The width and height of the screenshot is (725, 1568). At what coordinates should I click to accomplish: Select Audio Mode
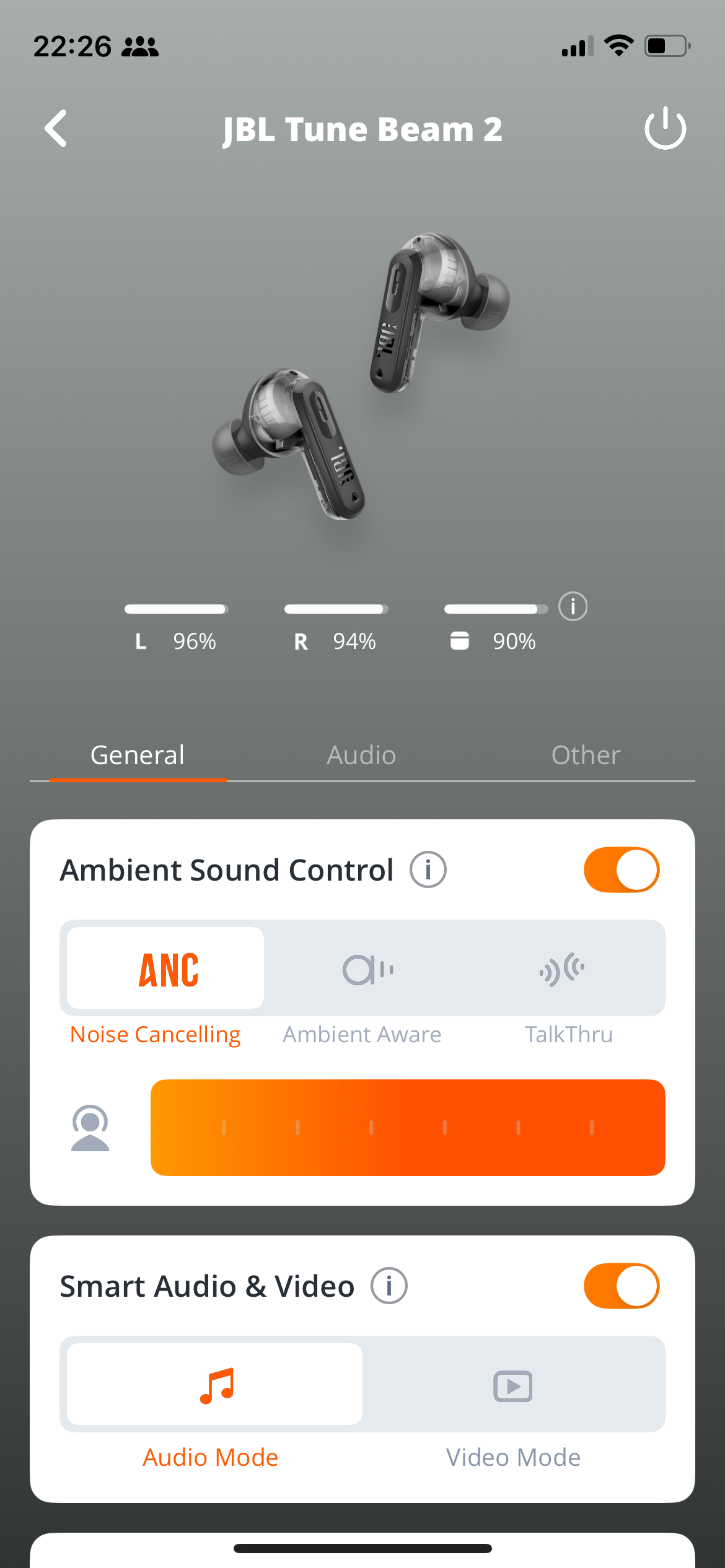point(214,1385)
